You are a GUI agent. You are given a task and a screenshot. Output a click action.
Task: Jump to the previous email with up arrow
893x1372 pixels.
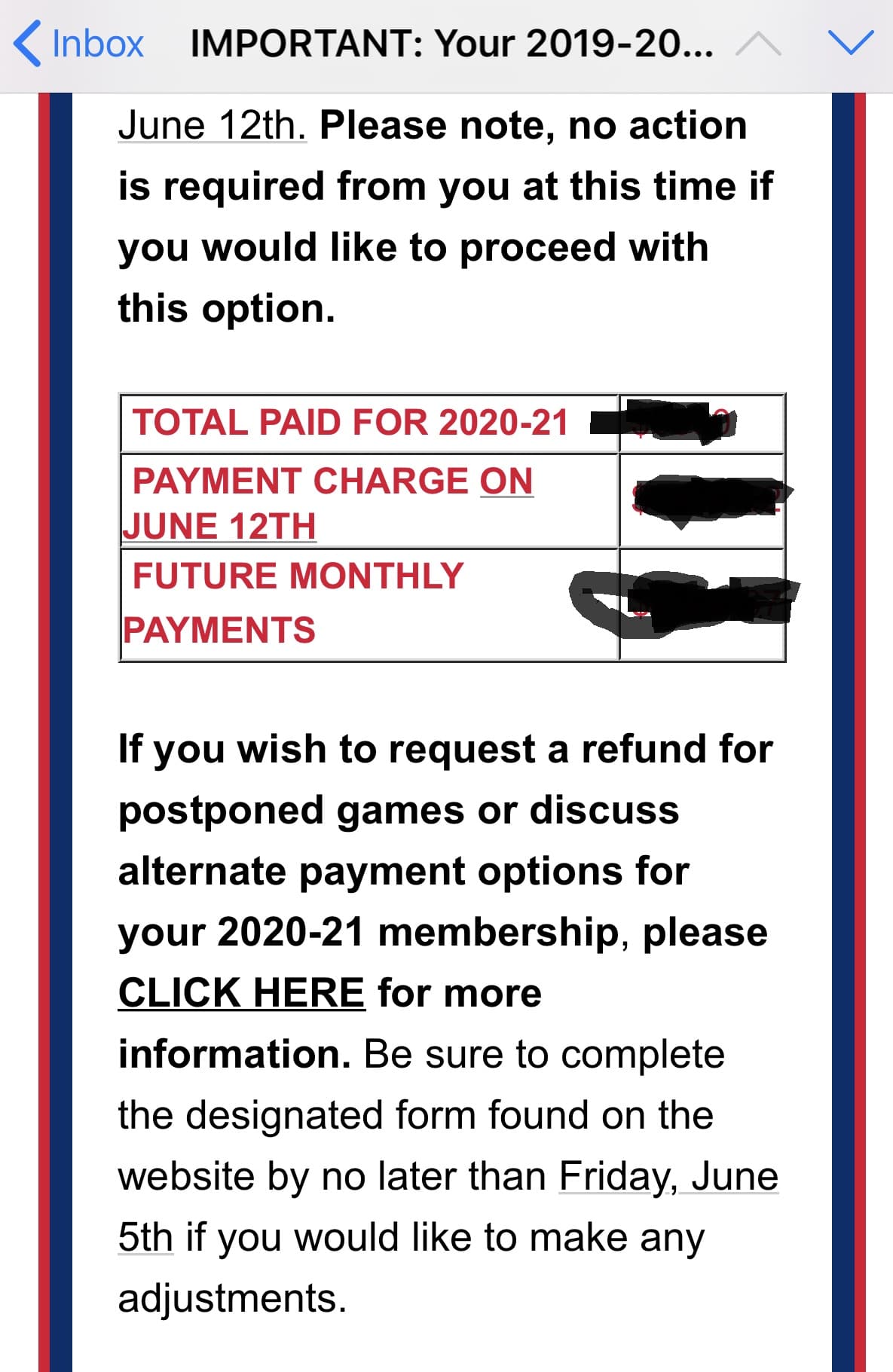(x=757, y=45)
